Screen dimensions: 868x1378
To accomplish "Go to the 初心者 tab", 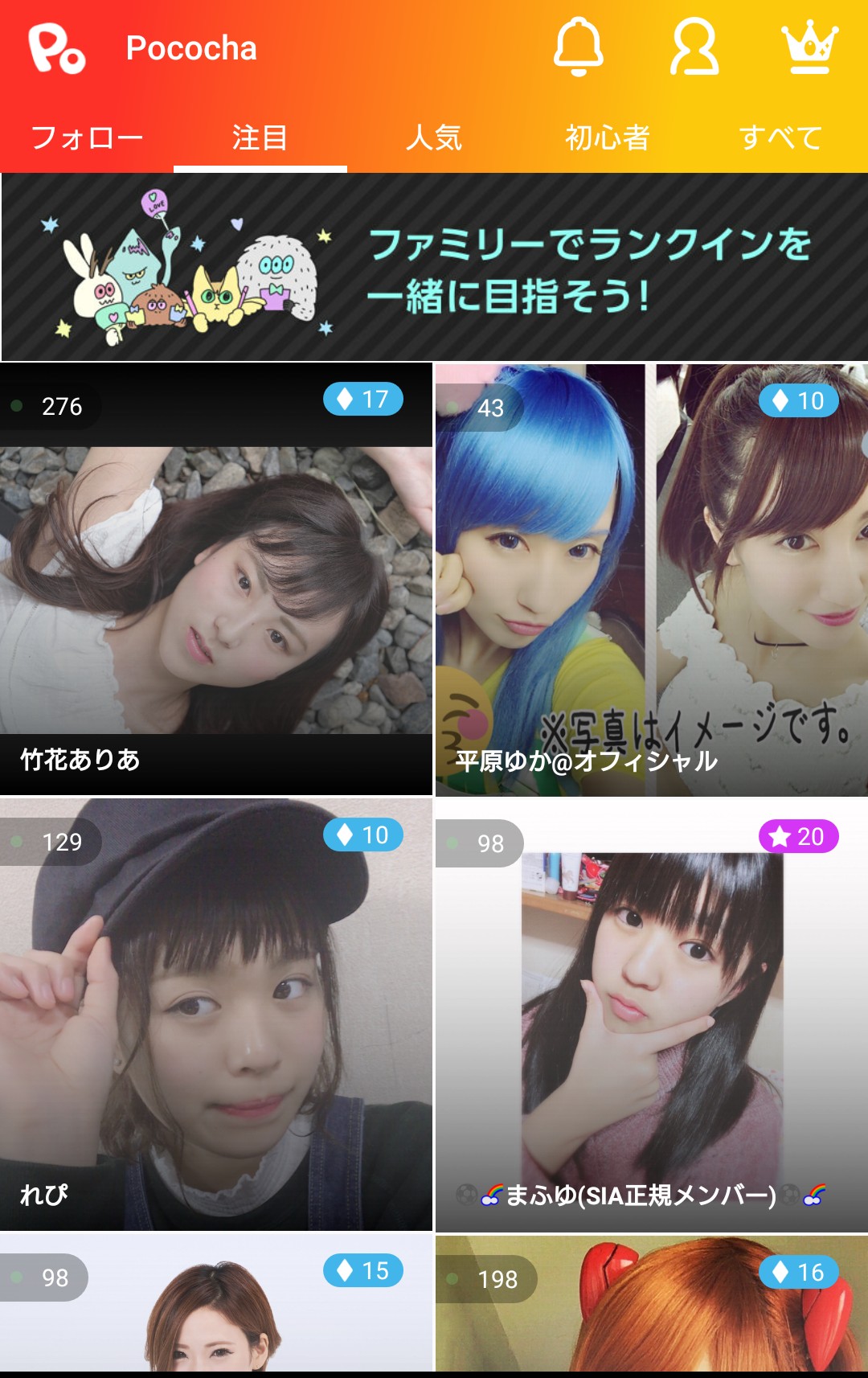I will point(608,137).
